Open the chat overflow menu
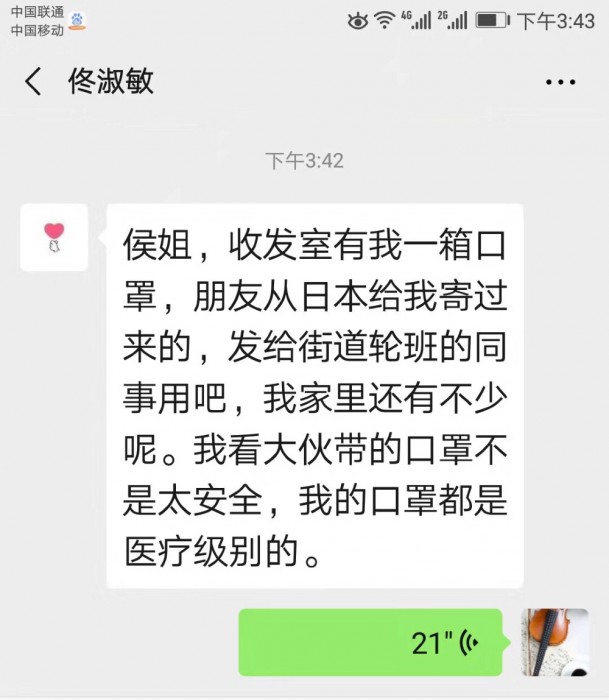609x700 pixels. [x=560, y=82]
